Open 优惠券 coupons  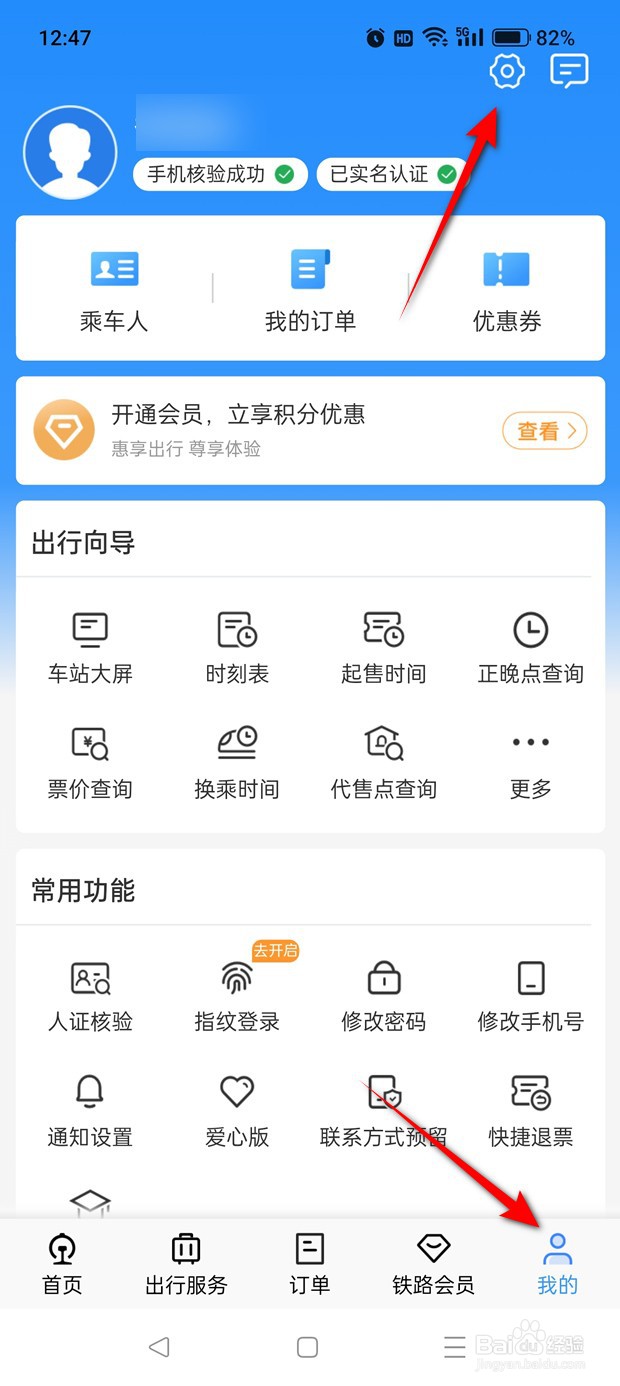[x=507, y=291]
